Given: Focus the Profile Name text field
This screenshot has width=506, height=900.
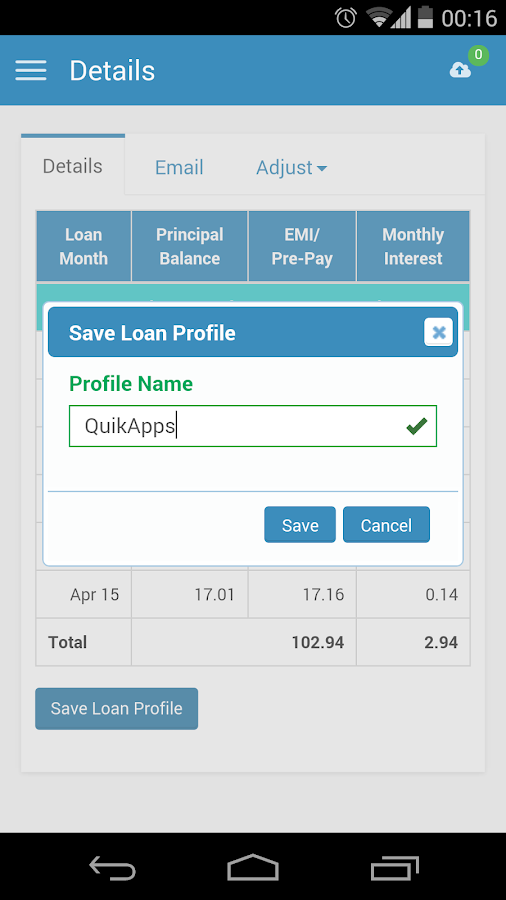Looking at the screenshot, I should [253, 426].
